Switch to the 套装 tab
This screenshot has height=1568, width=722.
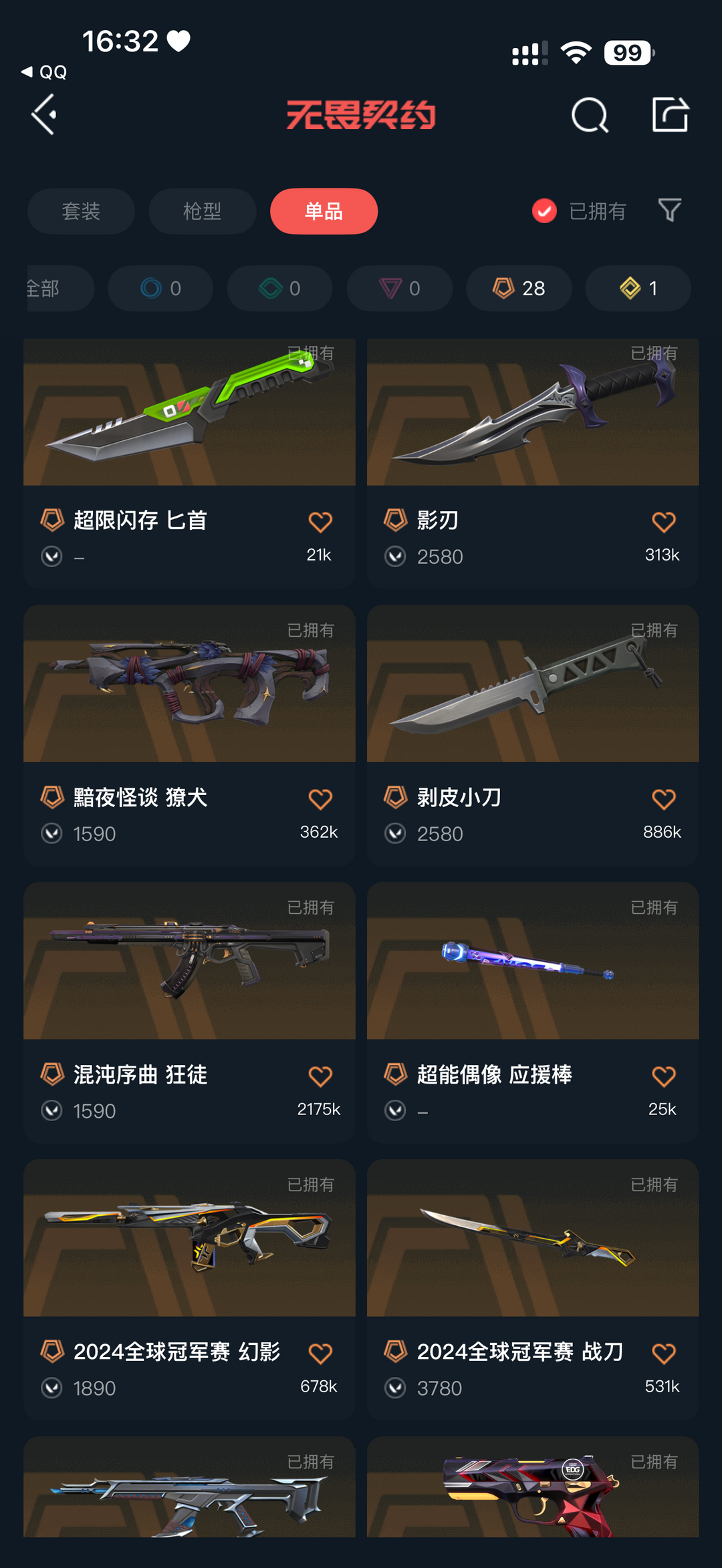80,211
